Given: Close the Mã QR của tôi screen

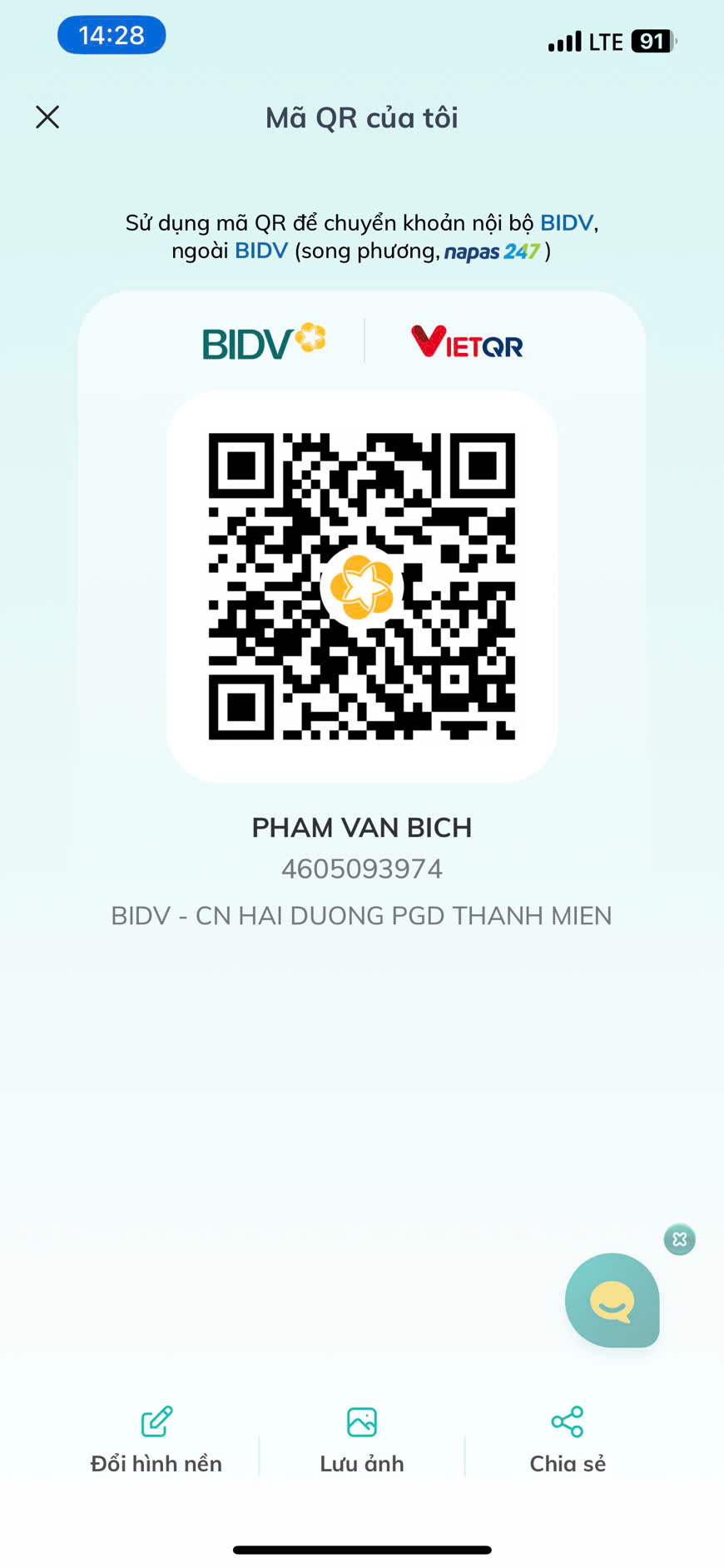Looking at the screenshot, I should pyautogui.click(x=47, y=117).
